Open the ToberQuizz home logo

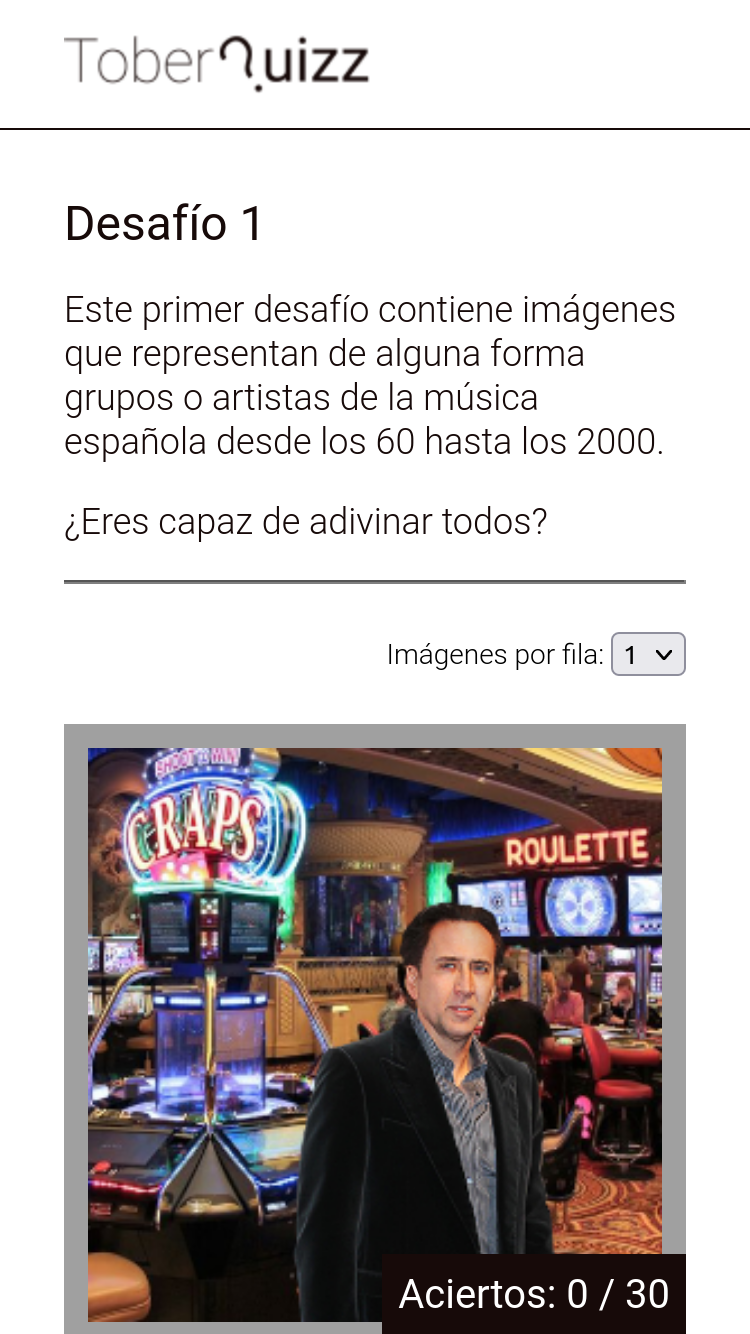point(216,62)
